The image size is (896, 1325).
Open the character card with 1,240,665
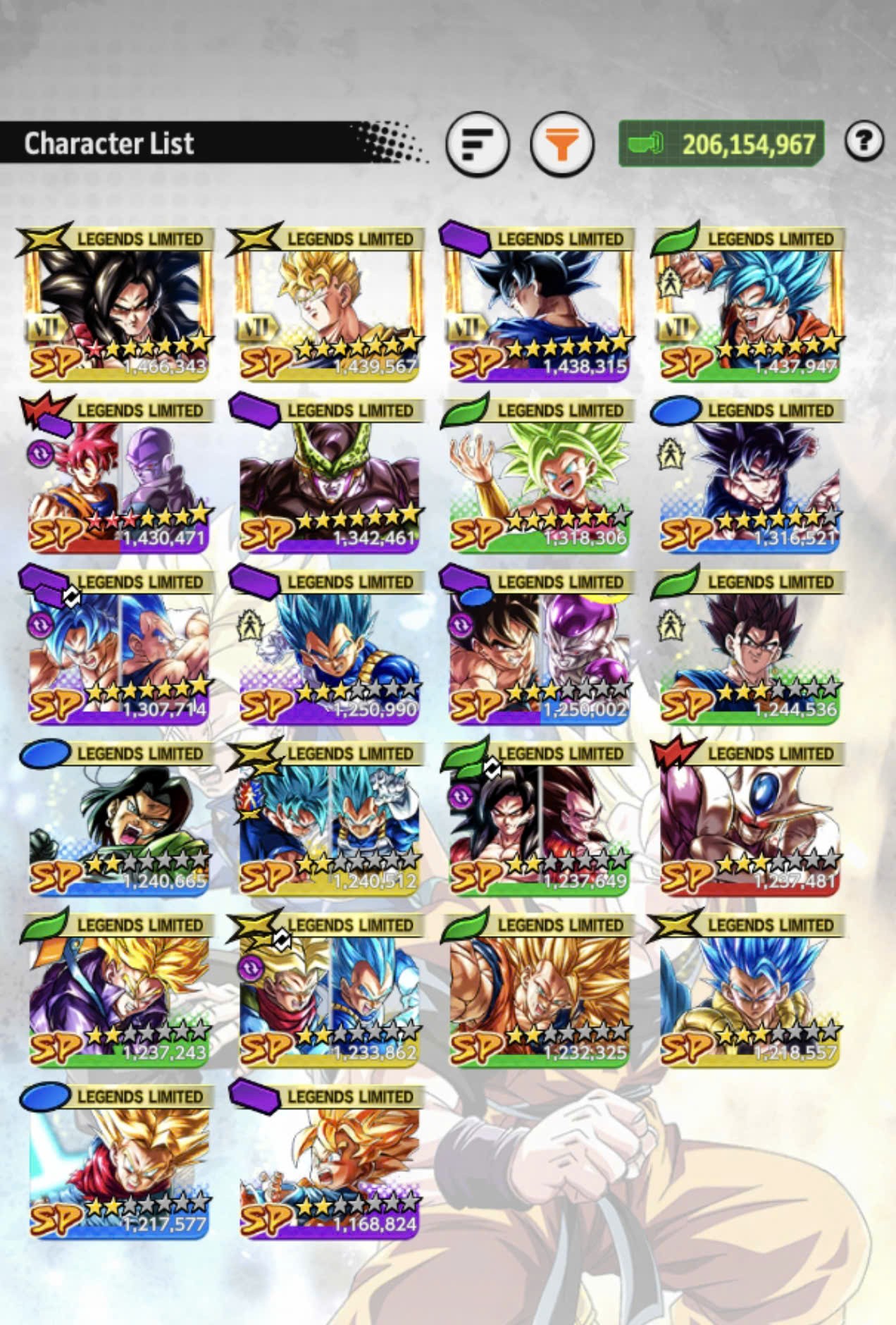point(119,819)
